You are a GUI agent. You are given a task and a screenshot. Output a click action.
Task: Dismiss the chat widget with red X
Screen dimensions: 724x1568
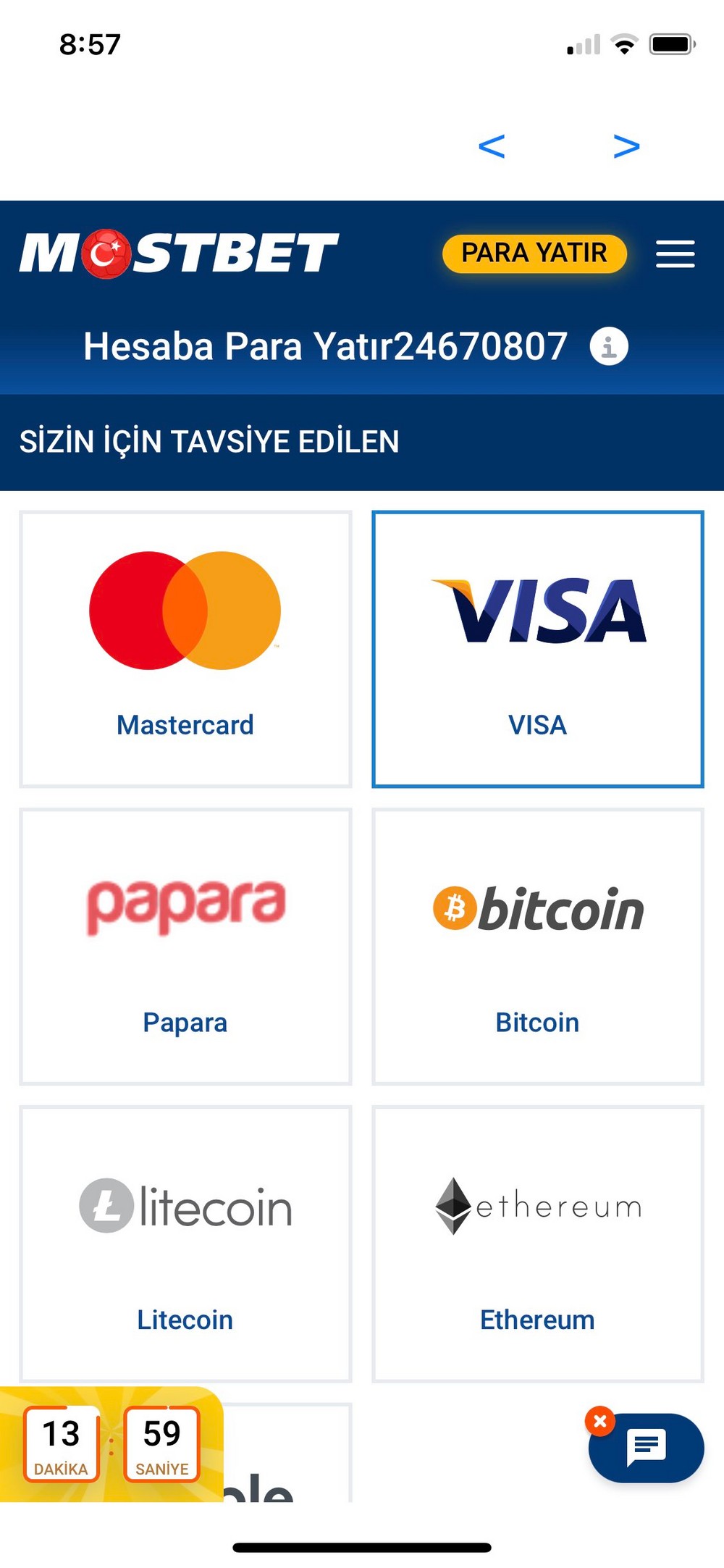click(x=600, y=1422)
